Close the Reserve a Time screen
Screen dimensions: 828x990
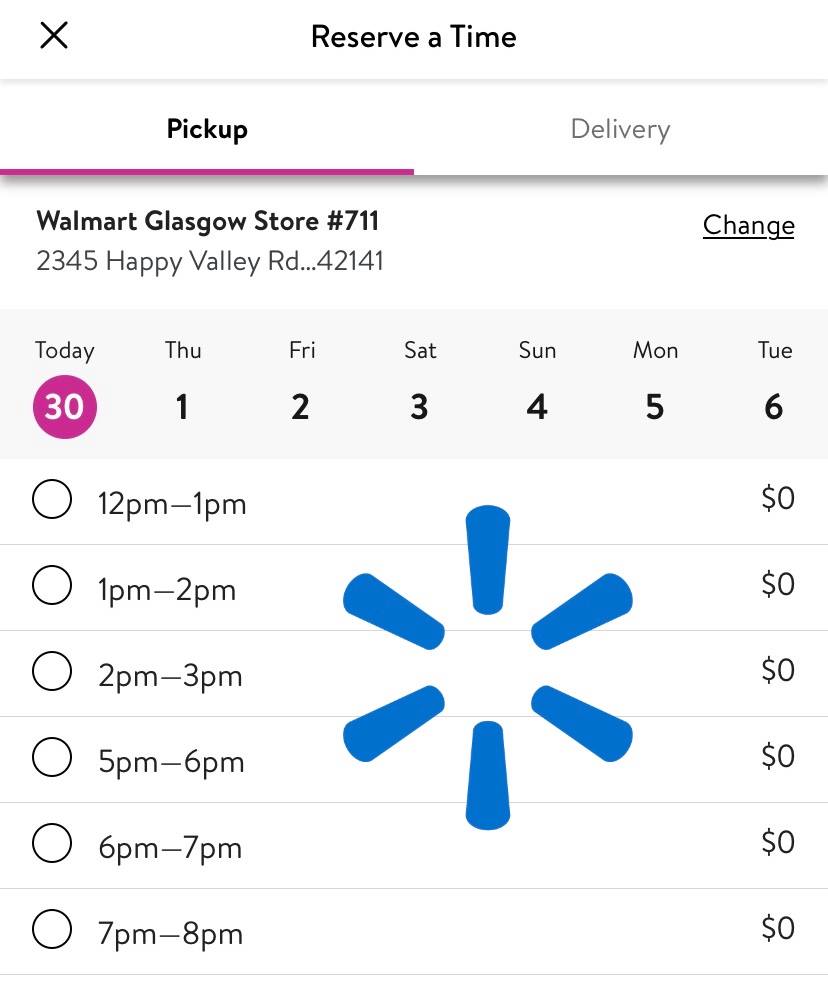pyautogui.click(x=54, y=37)
